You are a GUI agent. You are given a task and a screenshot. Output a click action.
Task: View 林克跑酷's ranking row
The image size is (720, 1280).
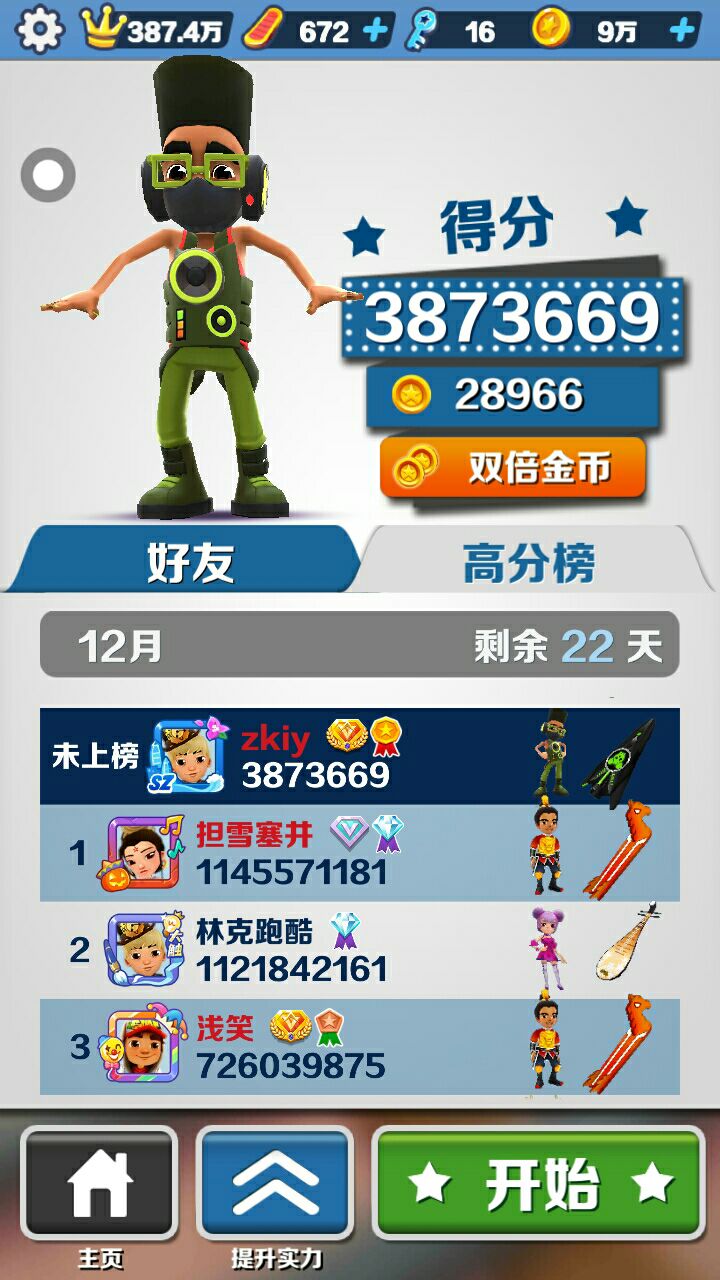click(360, 949)
